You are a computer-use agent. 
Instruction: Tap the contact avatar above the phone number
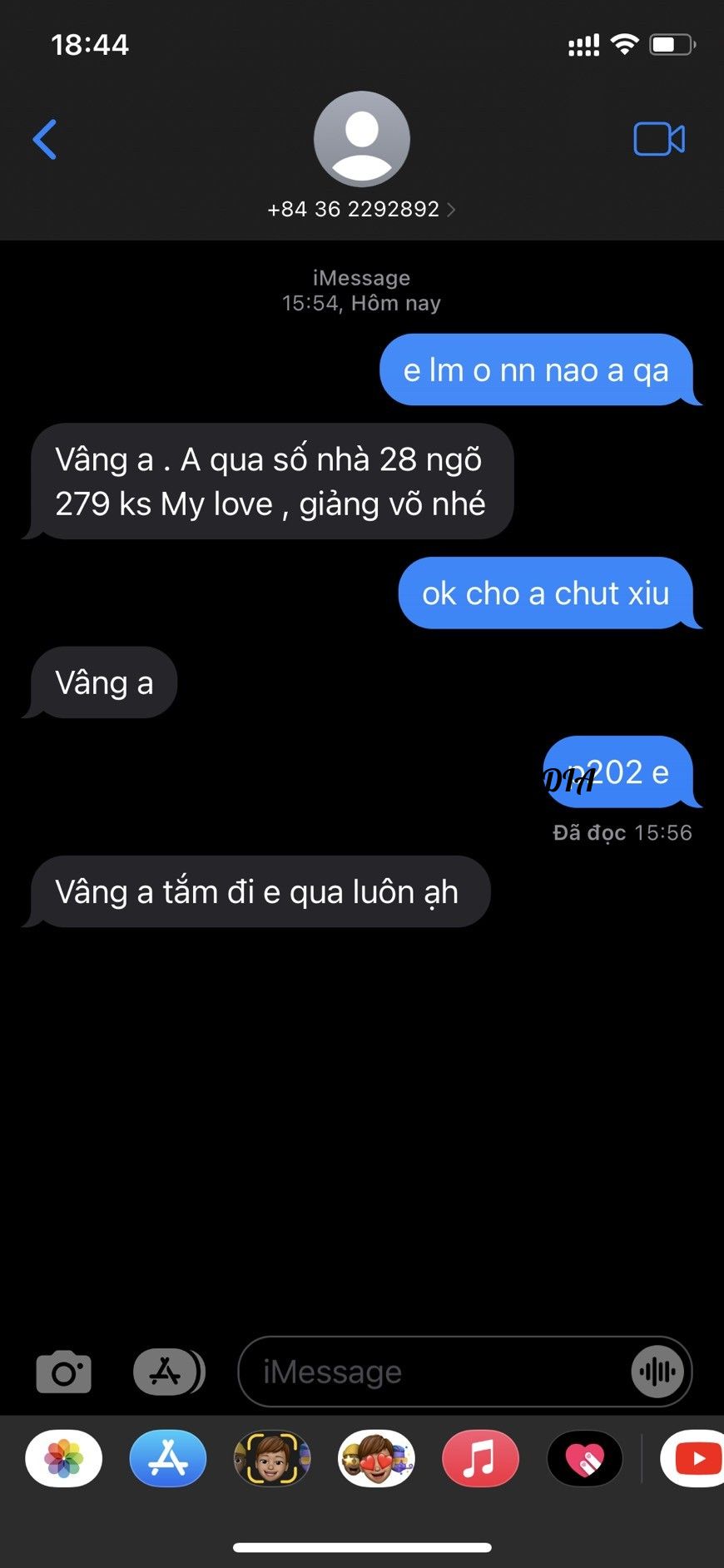[362, 139]
